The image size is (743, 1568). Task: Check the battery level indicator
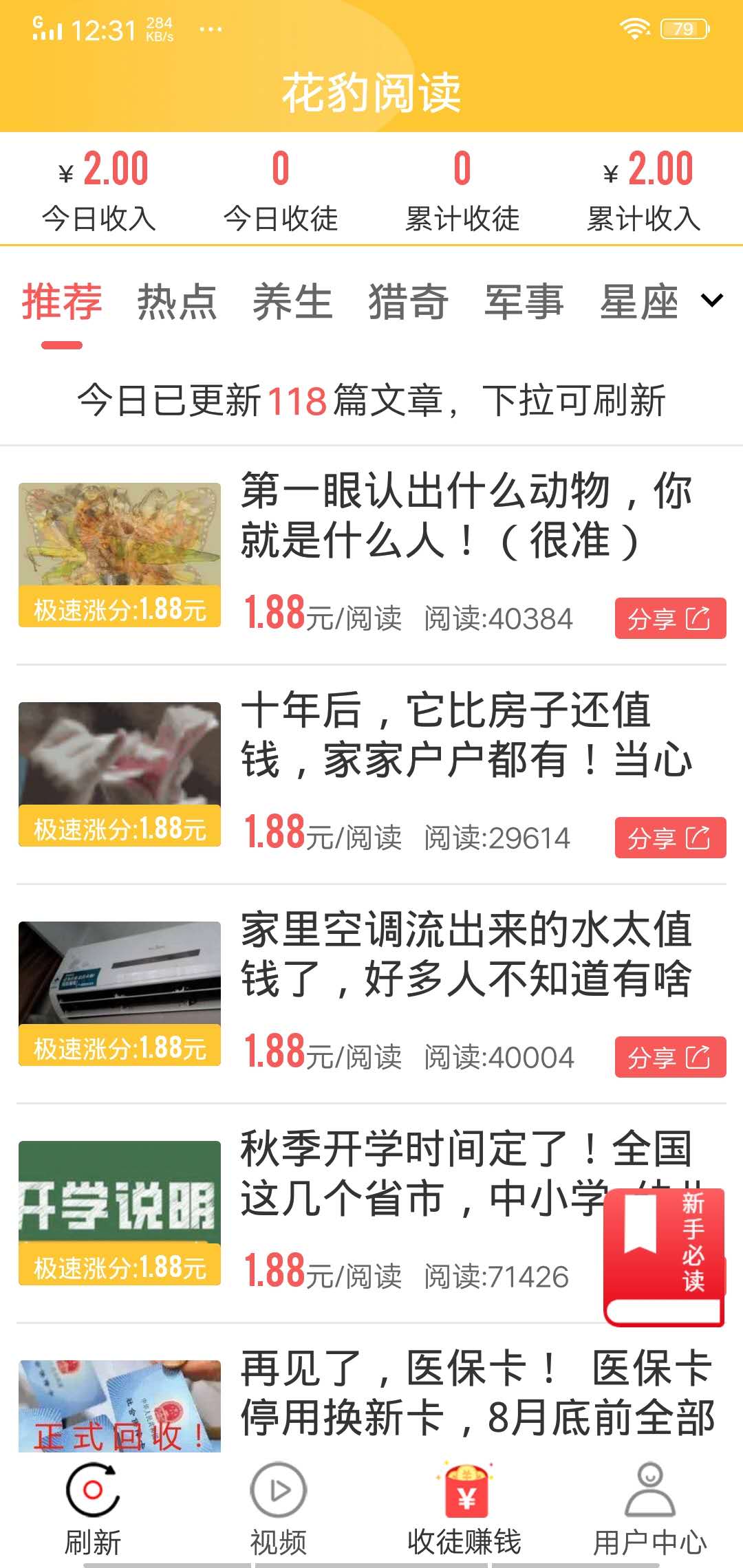click(x=683, y=28)
